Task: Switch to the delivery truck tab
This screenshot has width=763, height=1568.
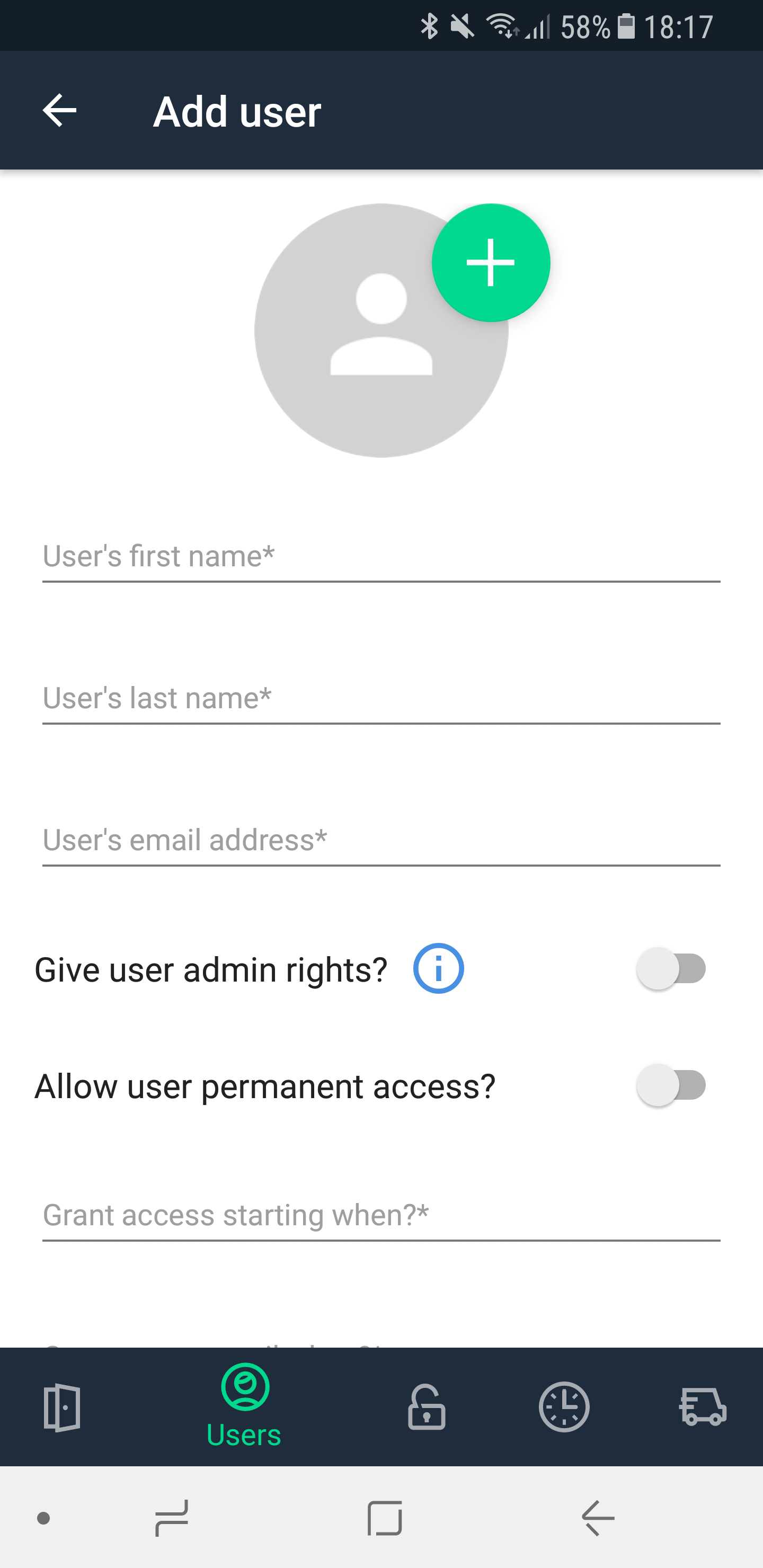Action: point(703,1407)
